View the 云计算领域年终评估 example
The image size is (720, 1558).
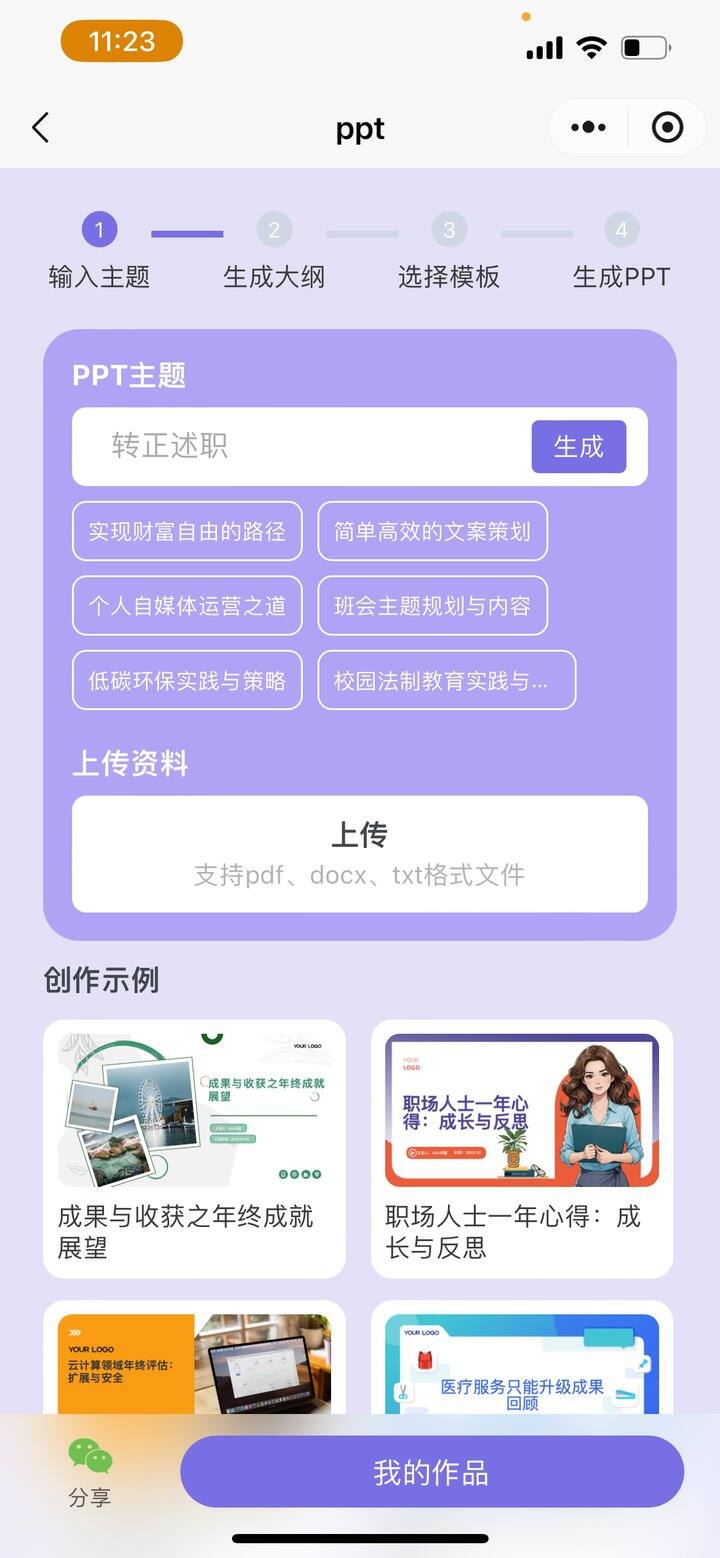194,1357
